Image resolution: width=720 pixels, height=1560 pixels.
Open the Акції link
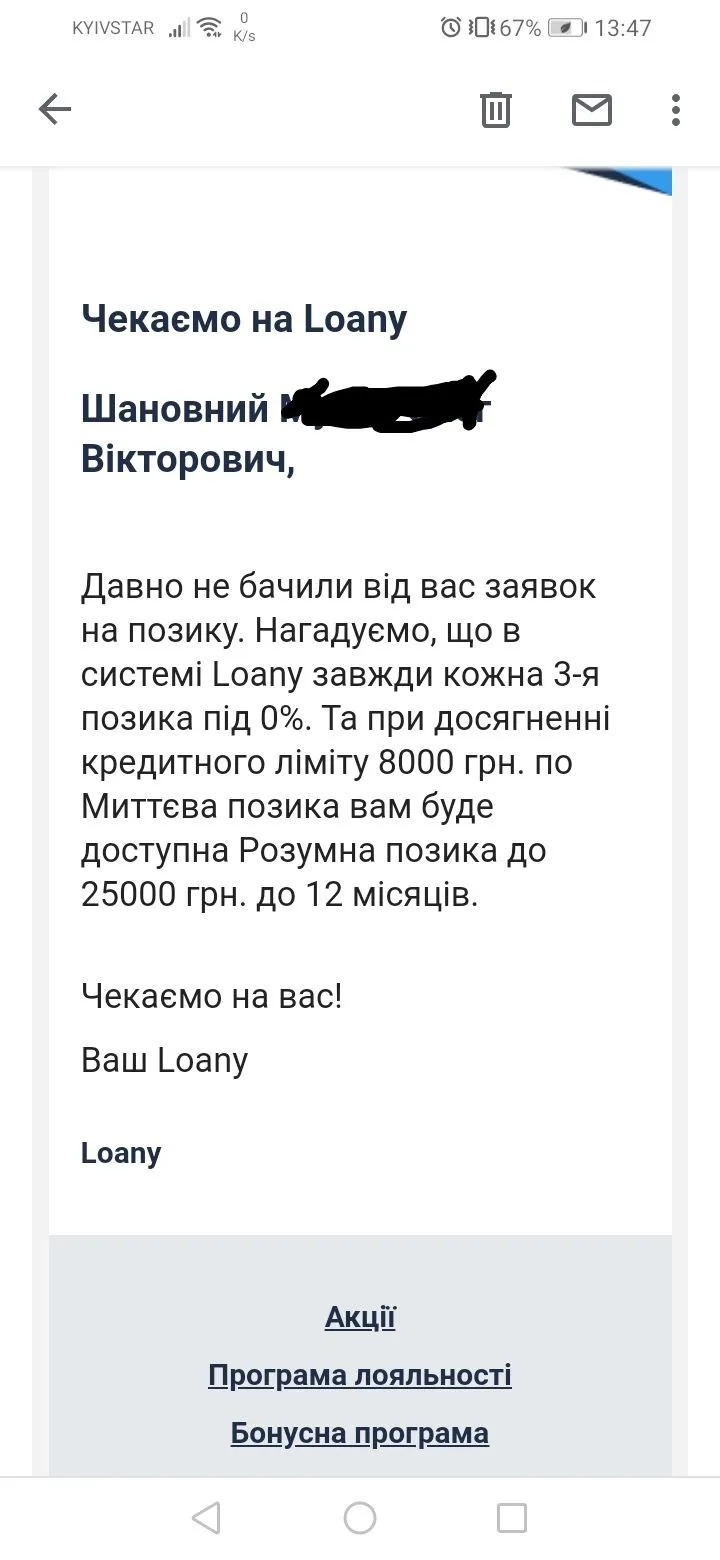coord(360,1317)
